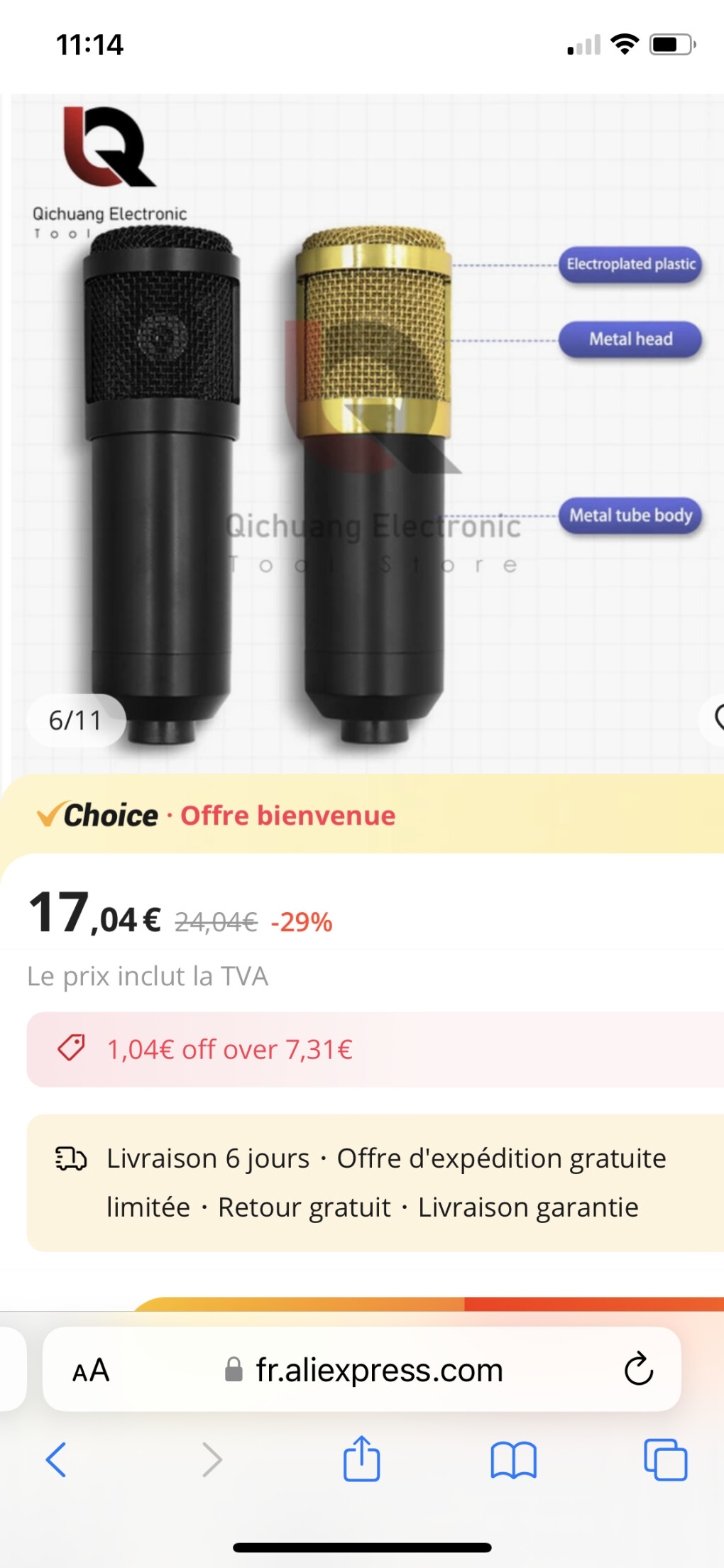Tap the 1,04€ off coupon banner

tap(375, 1049)
